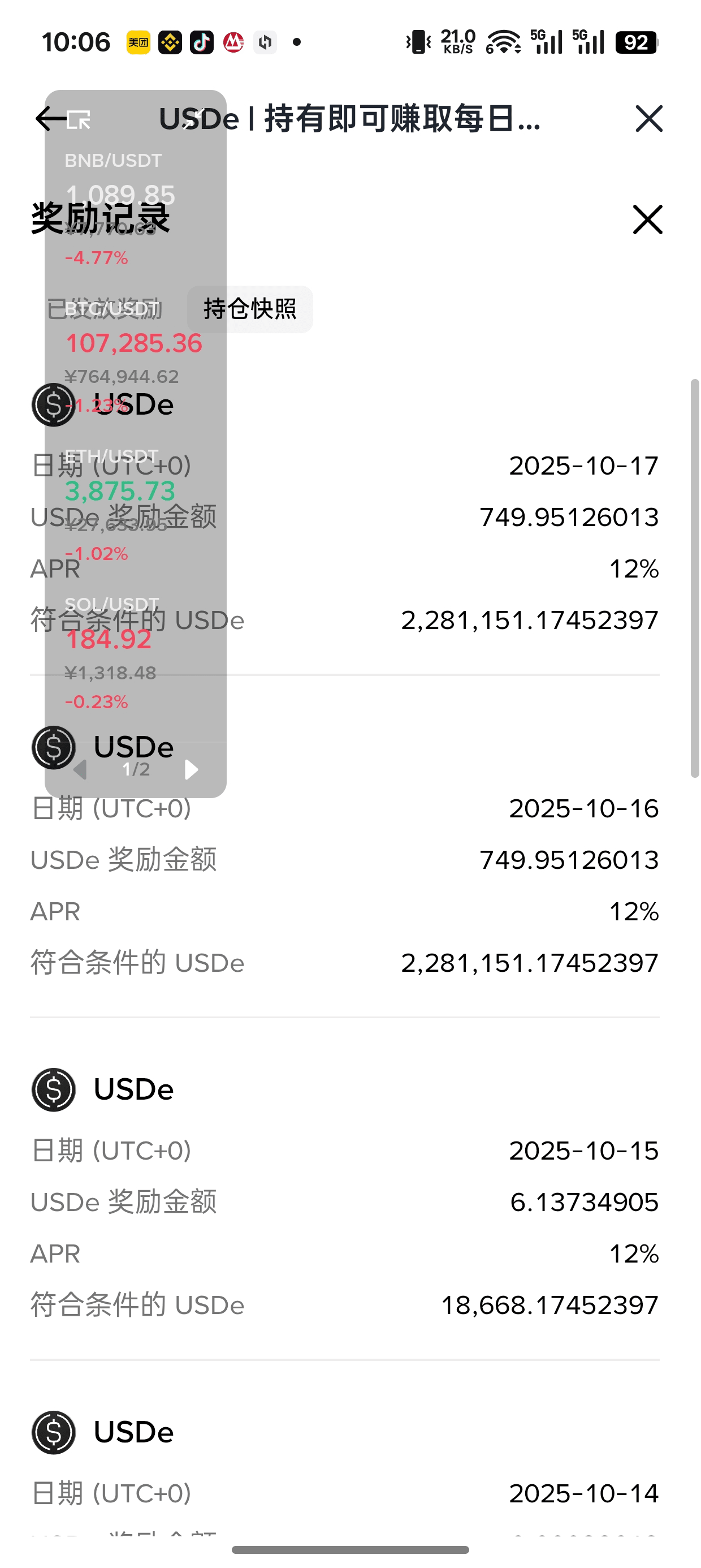Go back with the top-left arrow
The image size is (701, 1568).
(49, 119)
